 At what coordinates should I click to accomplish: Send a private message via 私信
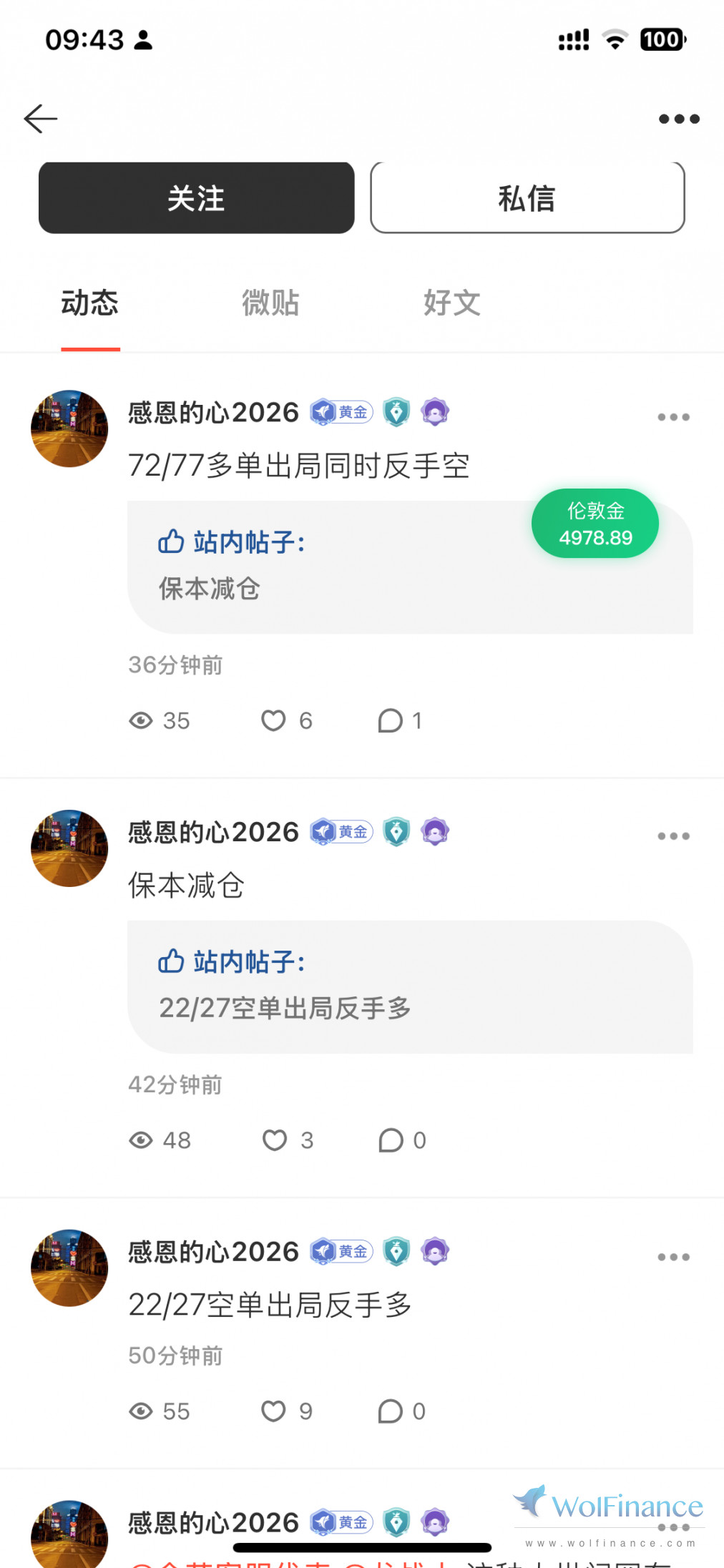click(x=527, y=198)
